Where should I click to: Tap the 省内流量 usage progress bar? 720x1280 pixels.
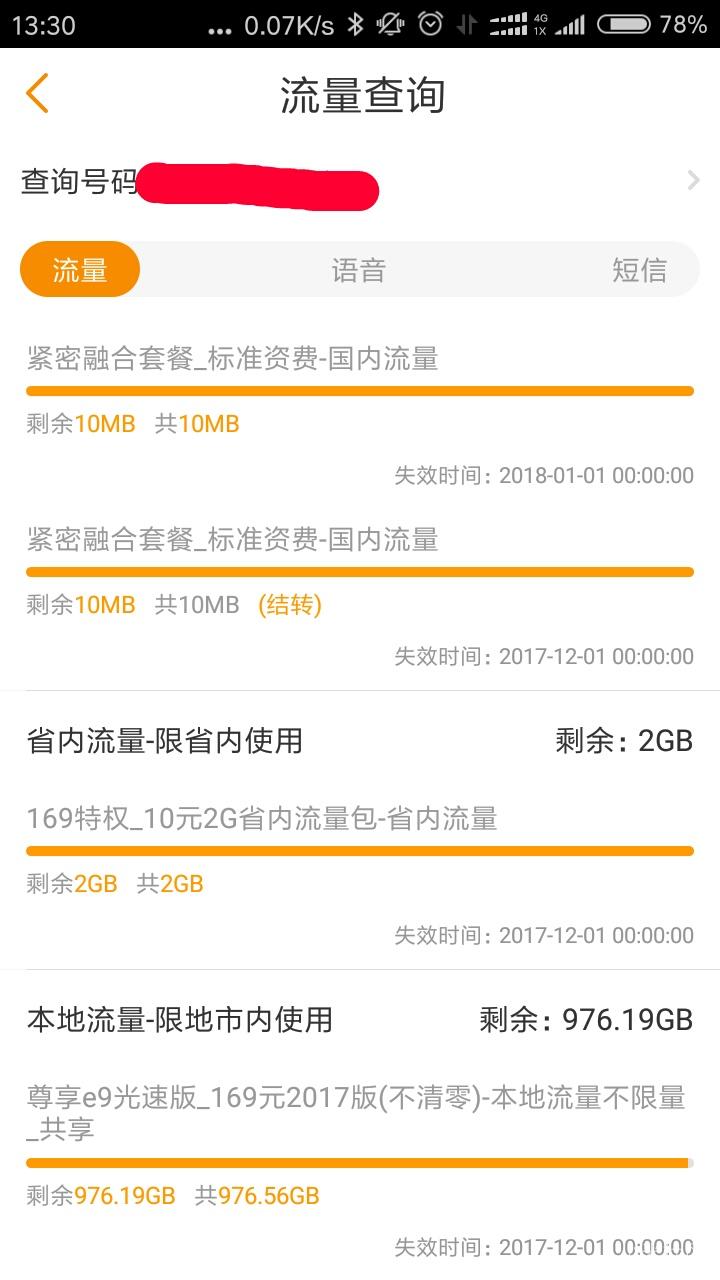(x=360, y=849)
